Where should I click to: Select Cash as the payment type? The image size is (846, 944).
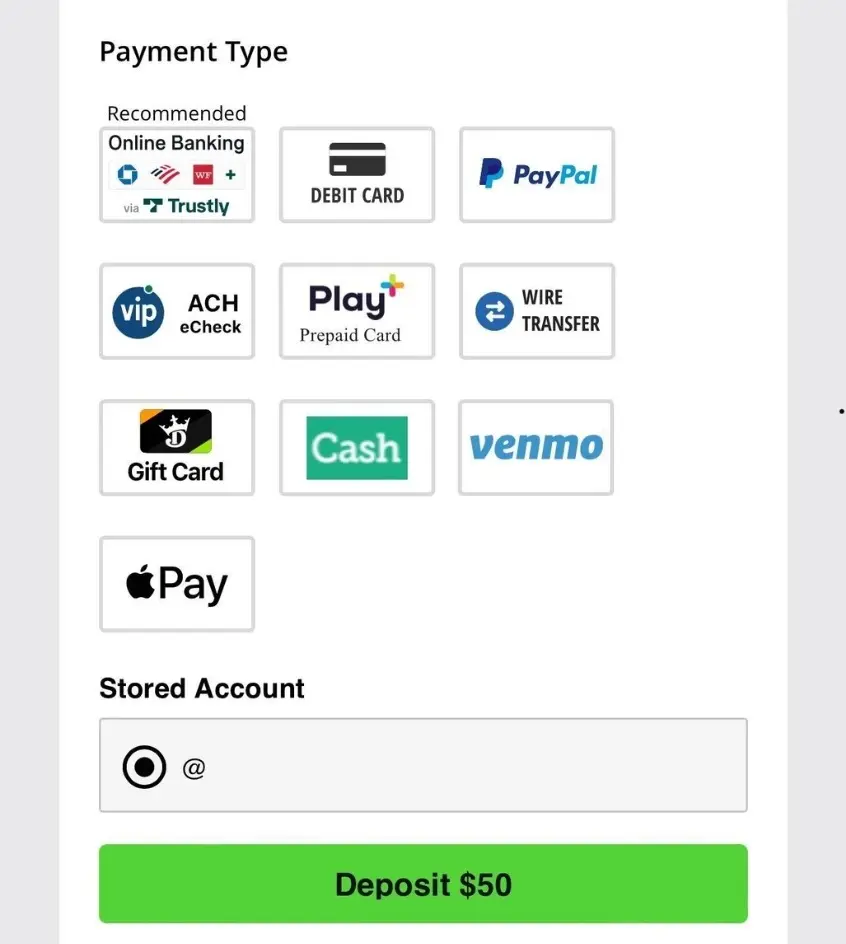click(x=356, y=447)
